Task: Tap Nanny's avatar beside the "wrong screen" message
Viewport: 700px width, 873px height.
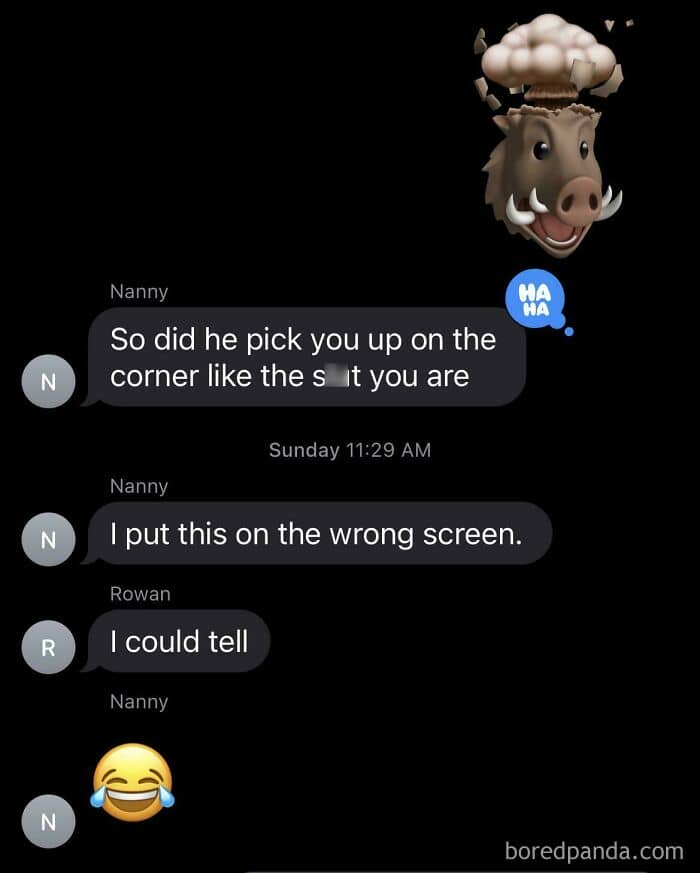Action: (48, 540)
